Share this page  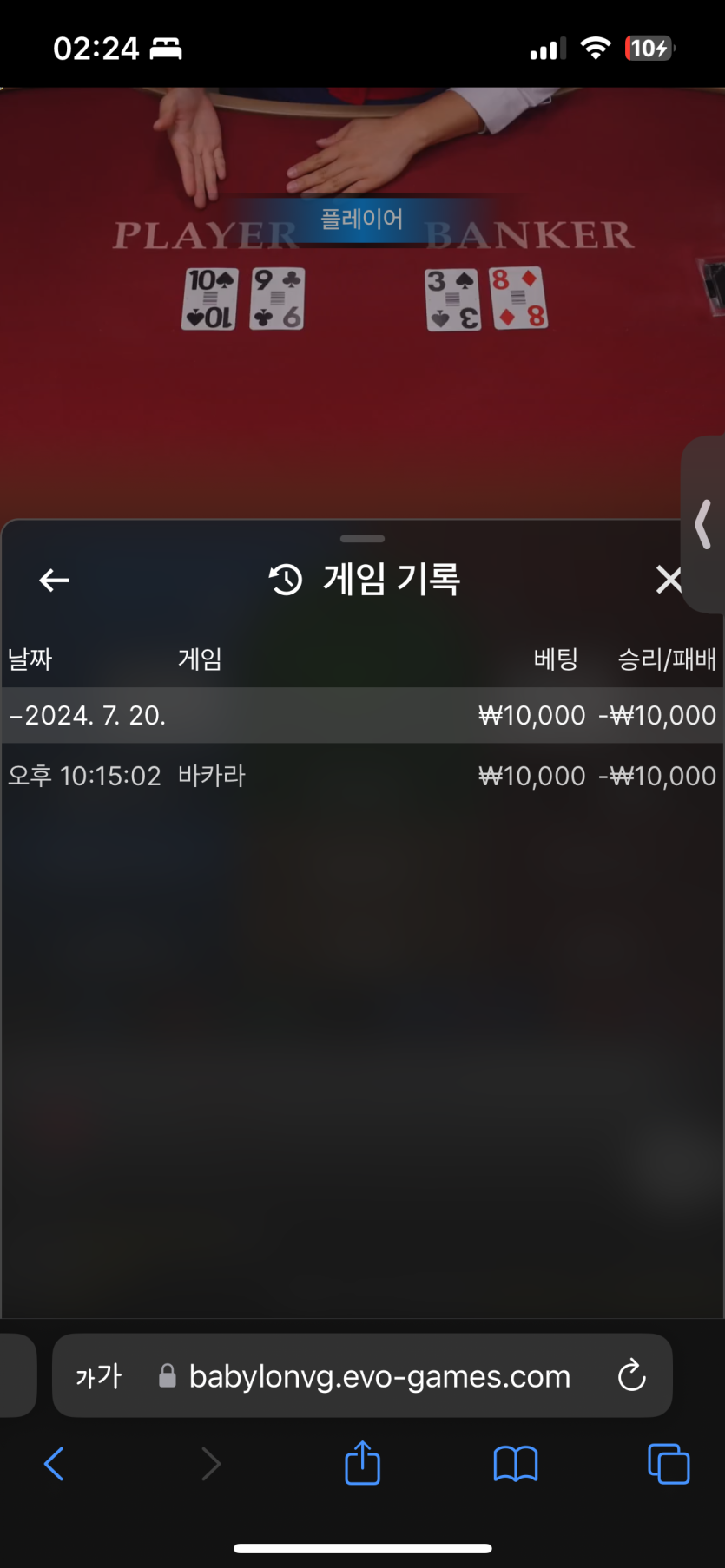tap(362, 1464)
